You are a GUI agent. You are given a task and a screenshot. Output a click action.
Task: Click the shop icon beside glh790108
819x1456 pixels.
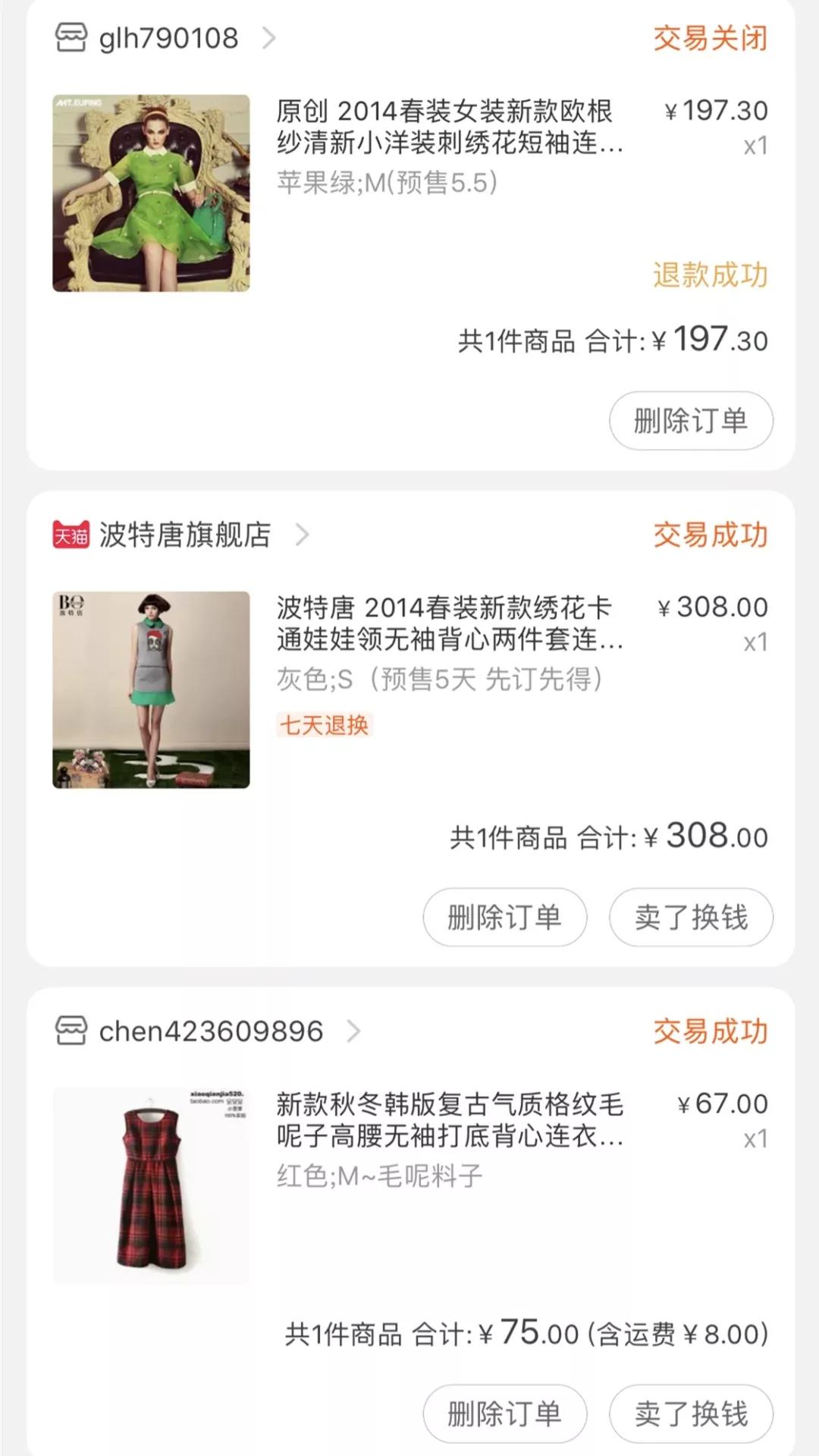point(69,37)
